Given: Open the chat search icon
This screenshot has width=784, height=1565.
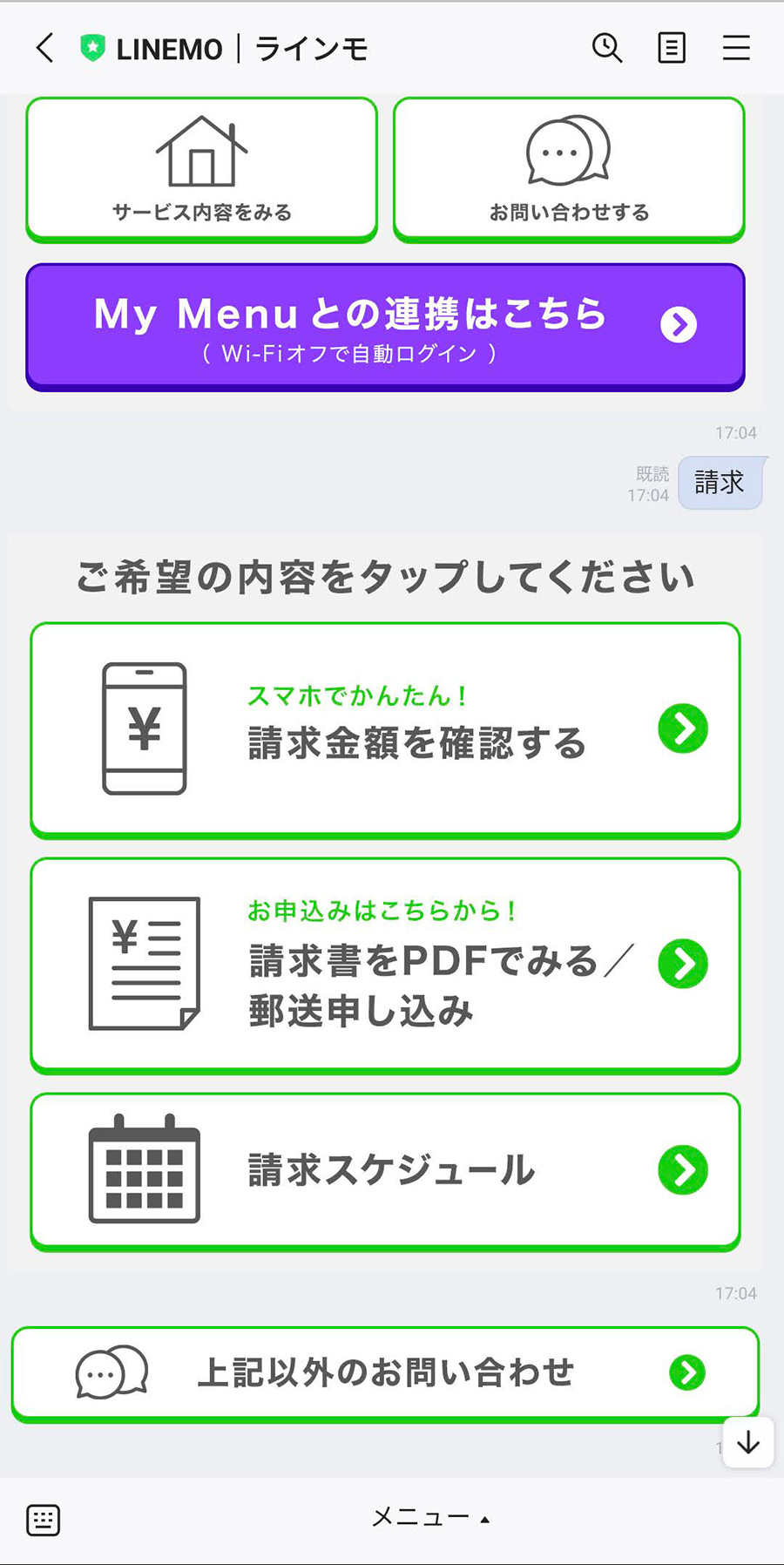Looking at the screenshot, I should (607, 48).
